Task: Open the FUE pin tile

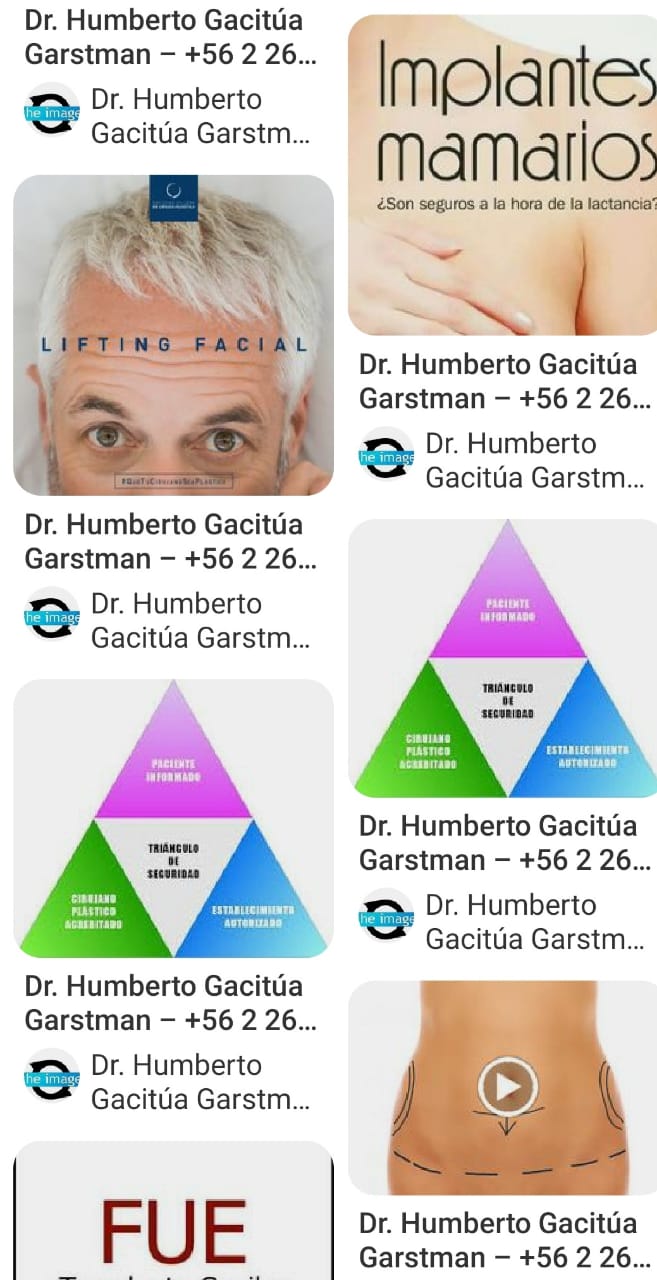Action: point(173,1215)
